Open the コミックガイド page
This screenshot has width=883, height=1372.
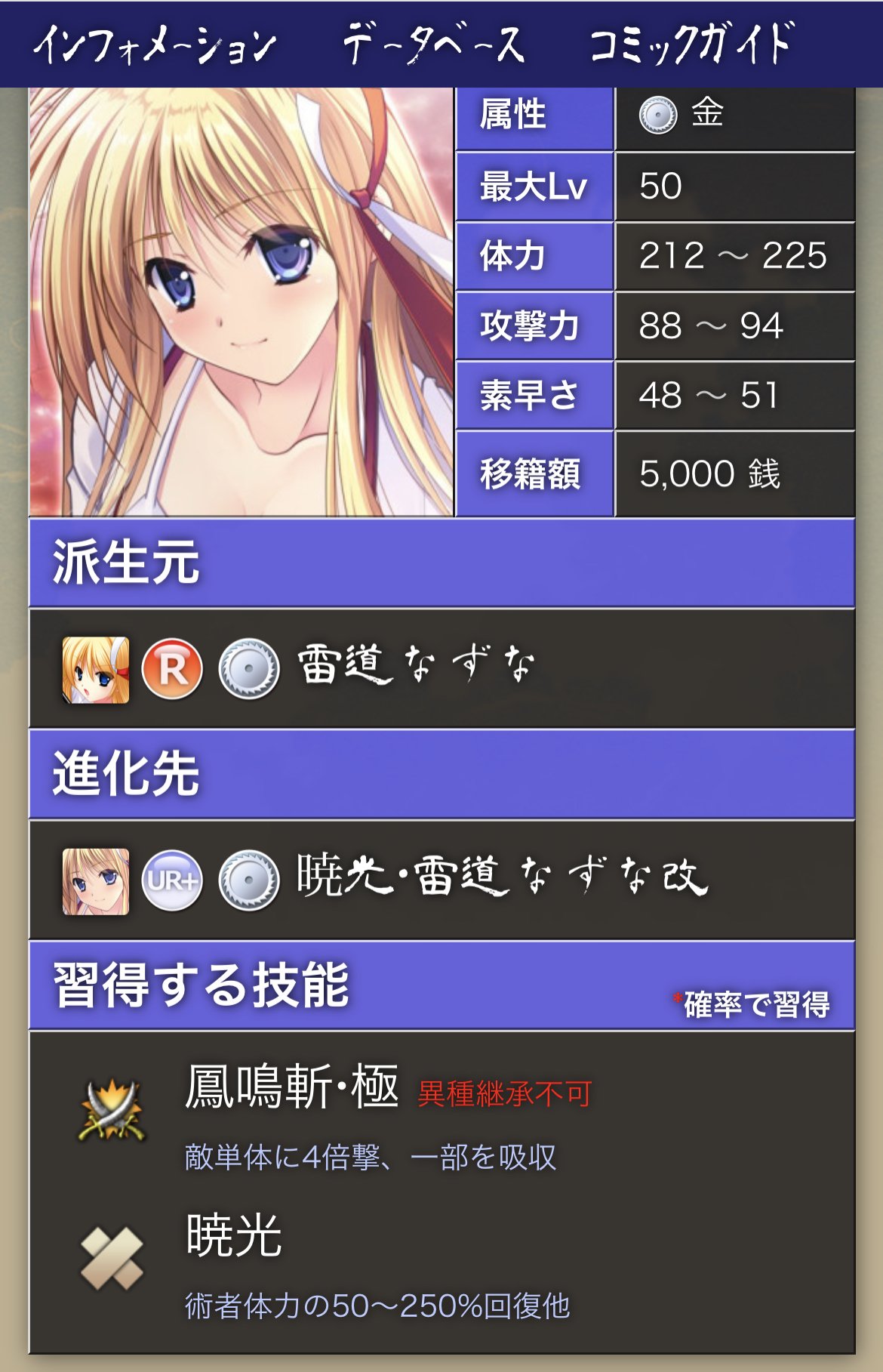pos(691,44)
